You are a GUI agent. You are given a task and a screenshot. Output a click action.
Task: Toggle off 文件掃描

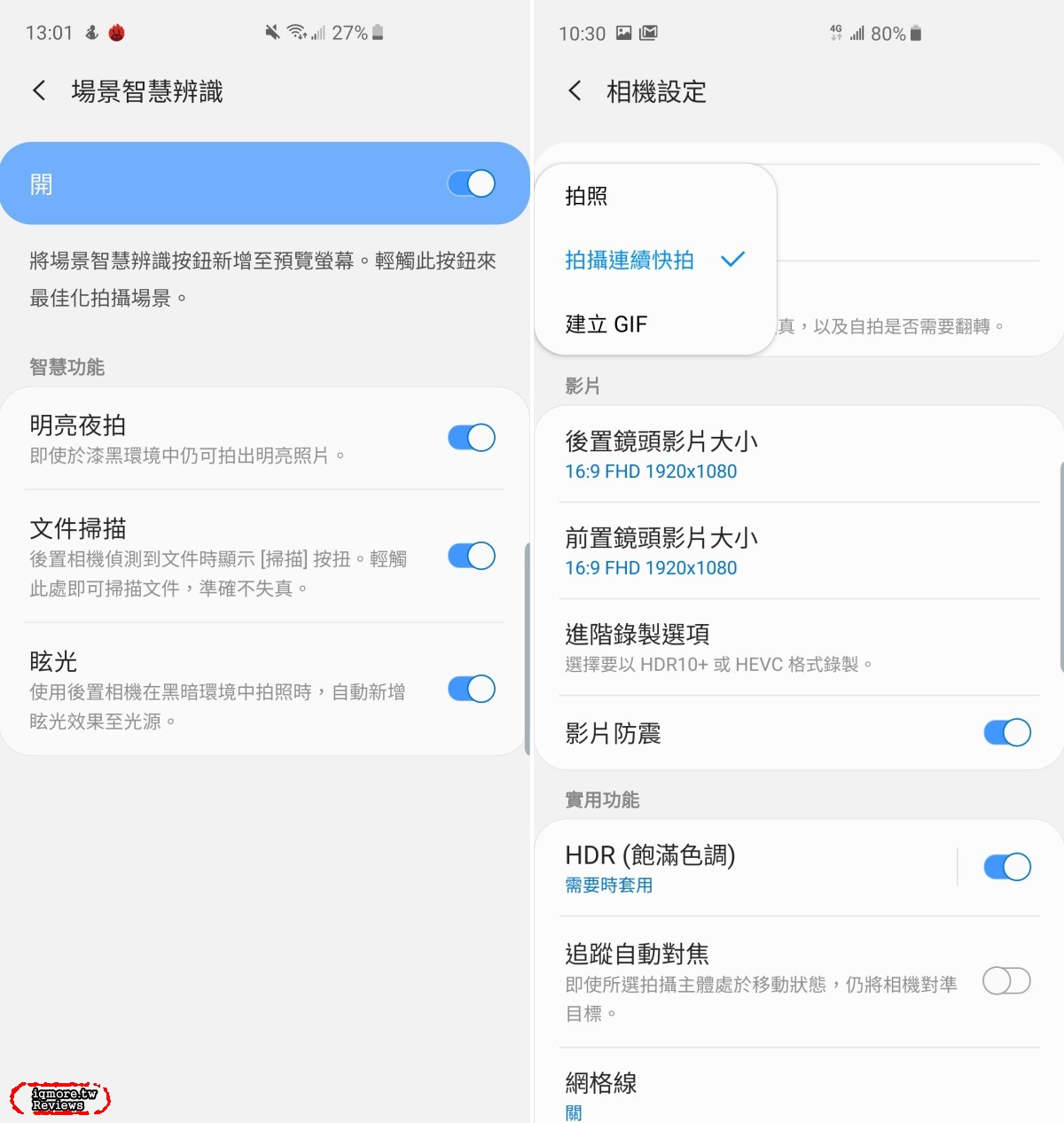click(x=471, y=556)
